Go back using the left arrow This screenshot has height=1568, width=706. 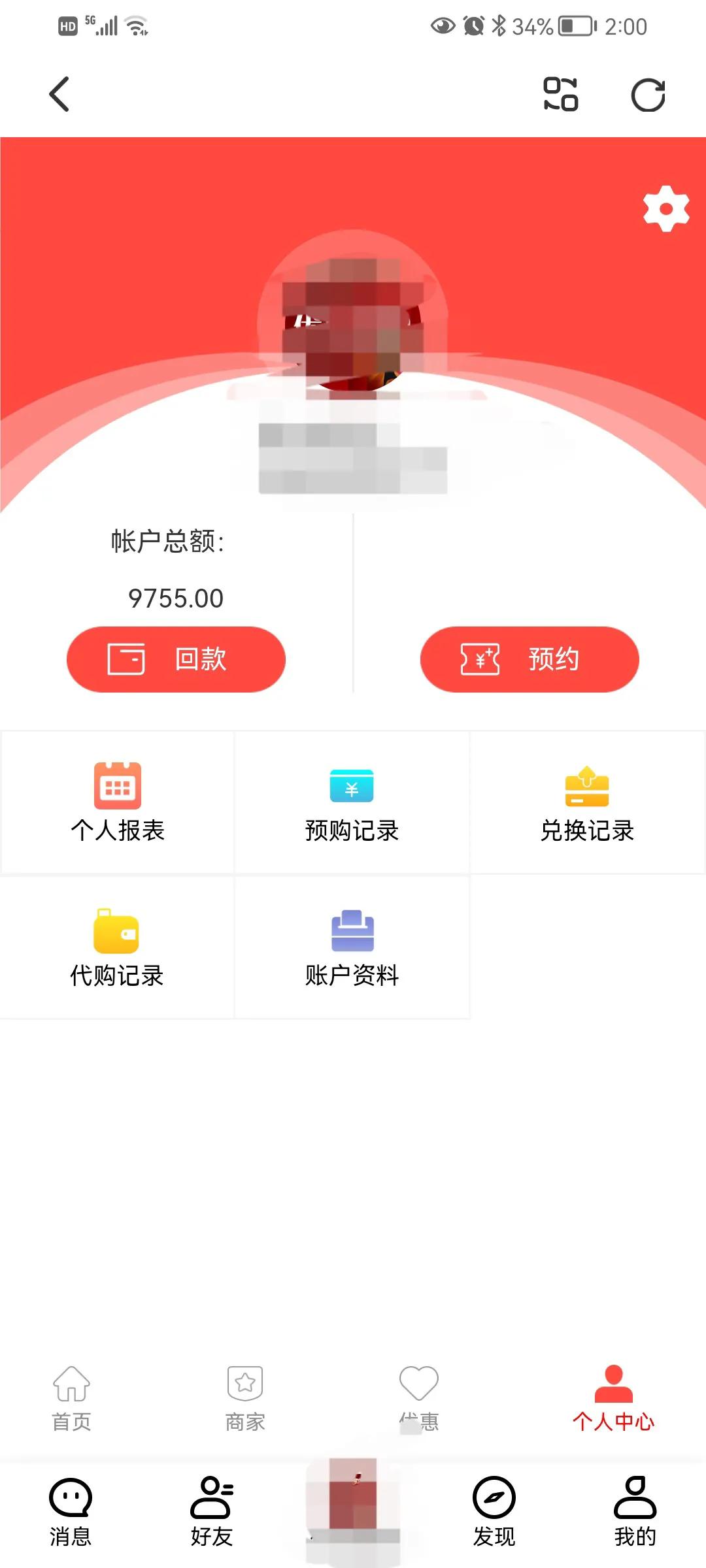tap(59, 94)
